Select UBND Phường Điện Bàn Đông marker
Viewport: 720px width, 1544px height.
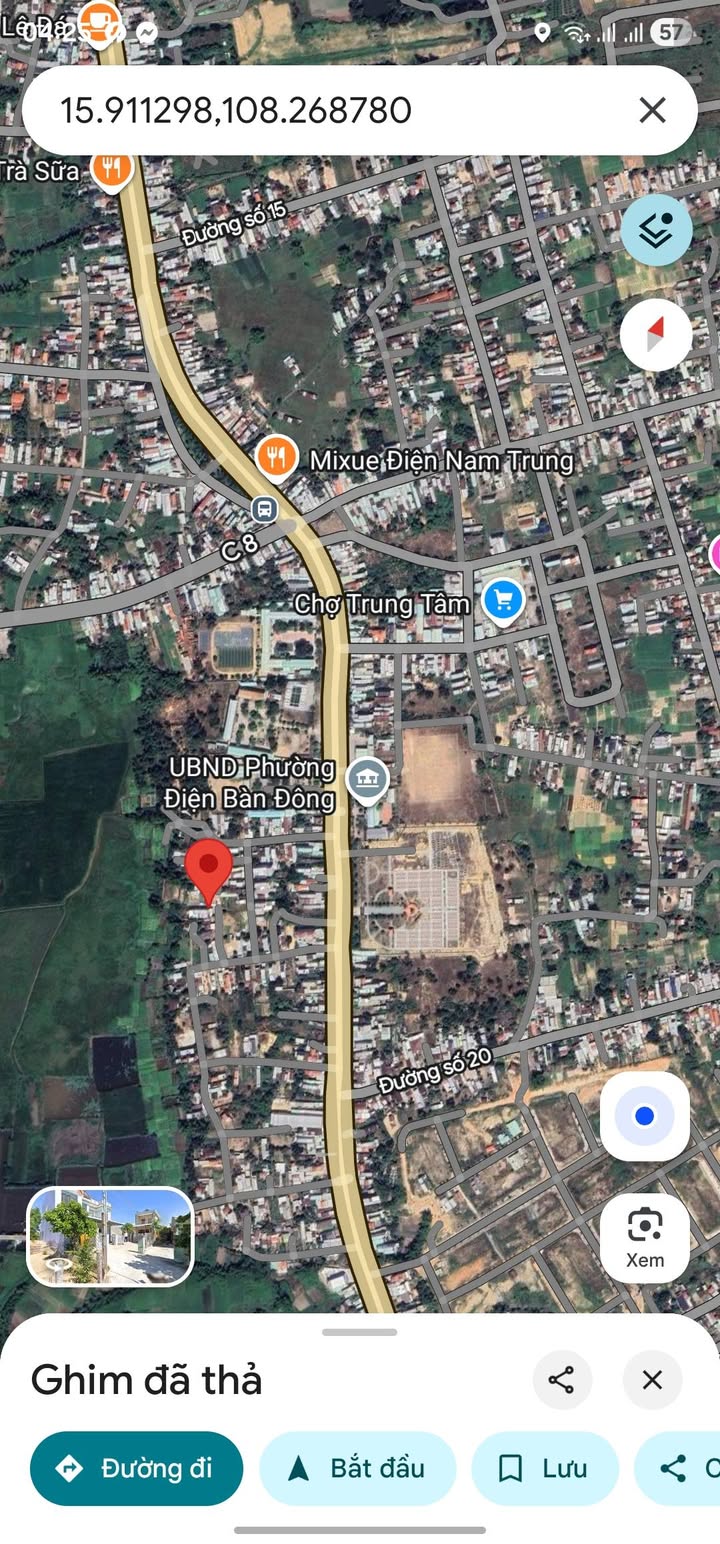[x=367, y=780]
